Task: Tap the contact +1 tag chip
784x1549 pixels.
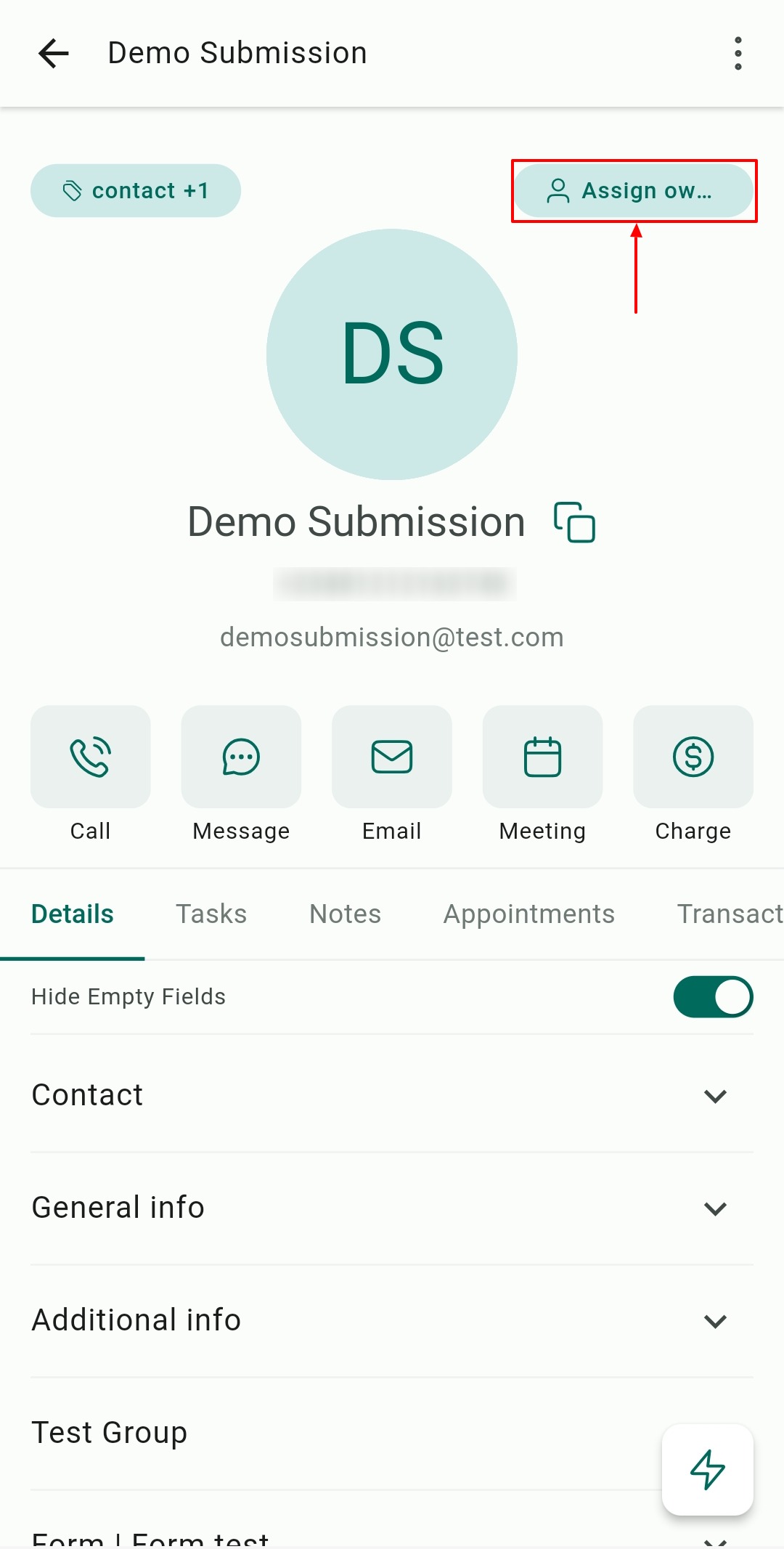Action: (136, 191)
